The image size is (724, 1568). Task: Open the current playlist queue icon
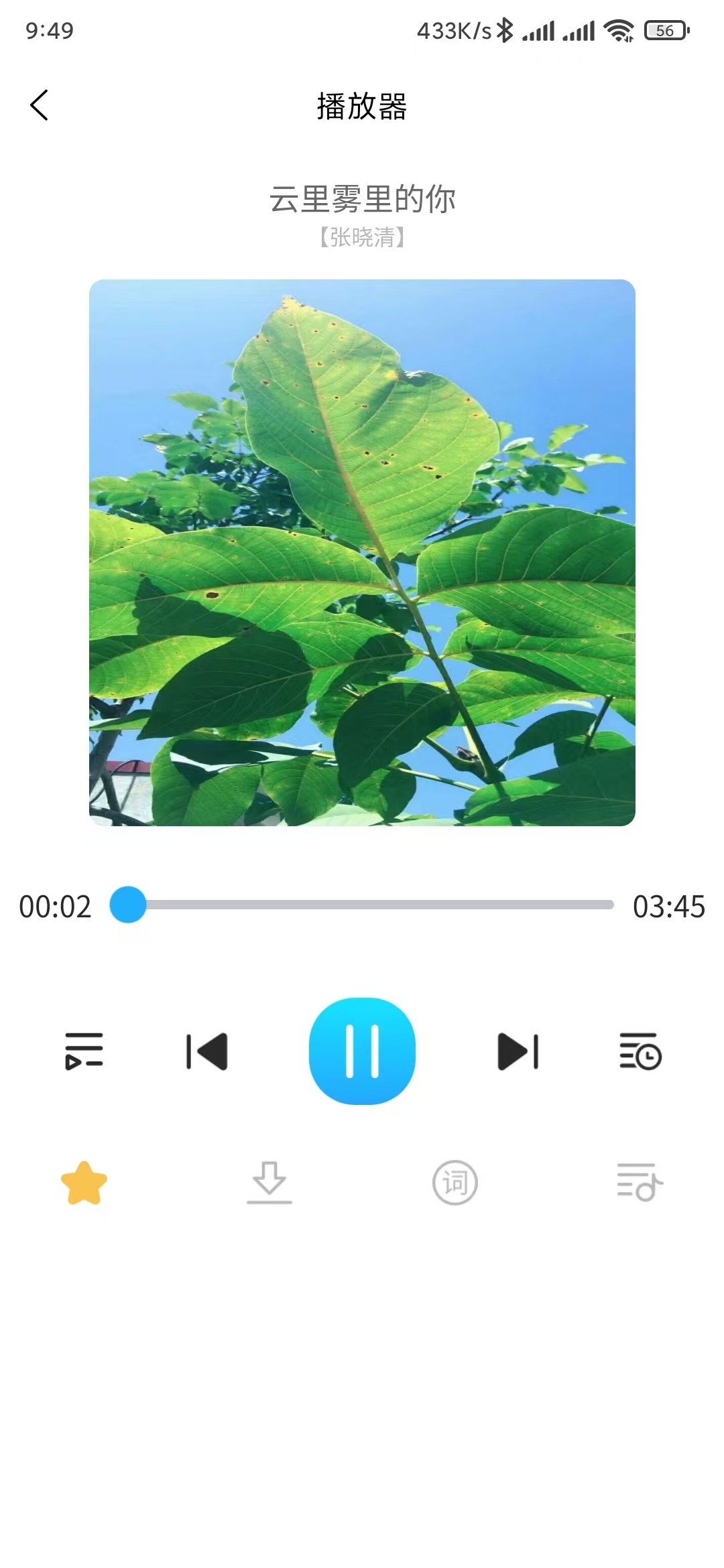point(640,1183)
